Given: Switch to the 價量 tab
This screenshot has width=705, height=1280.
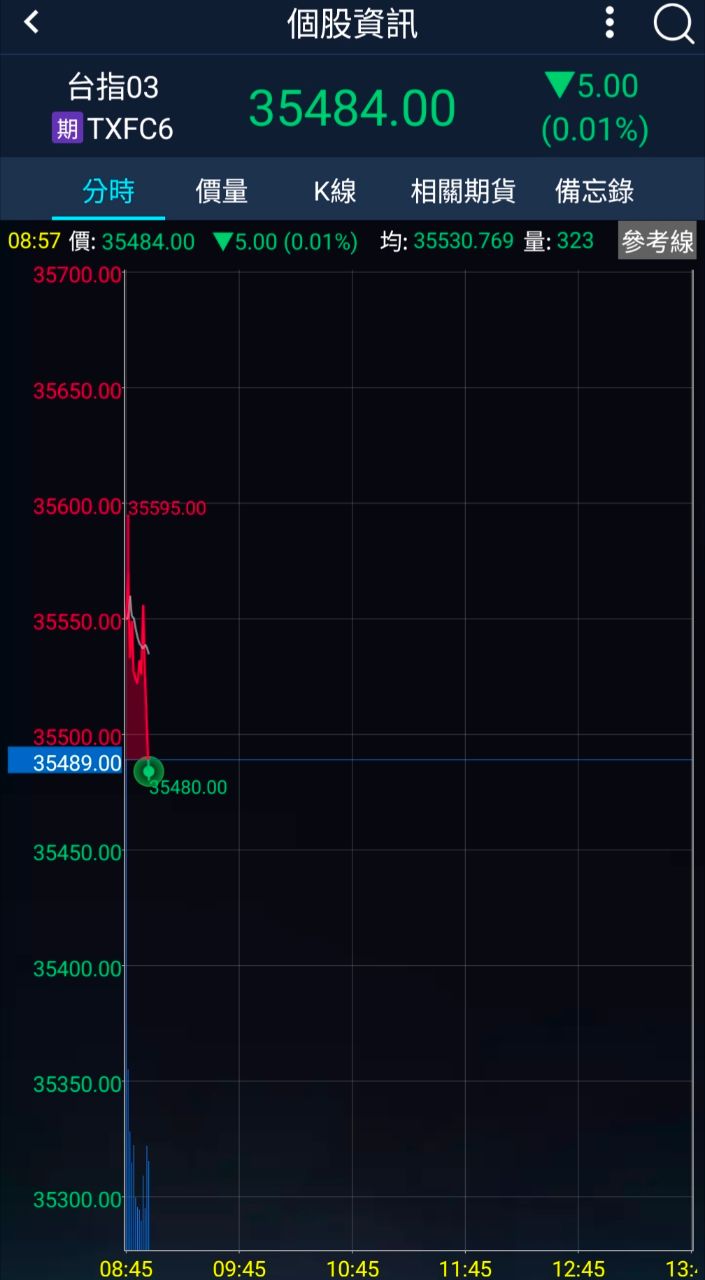Looking at the screenshot, I should 221,191.
